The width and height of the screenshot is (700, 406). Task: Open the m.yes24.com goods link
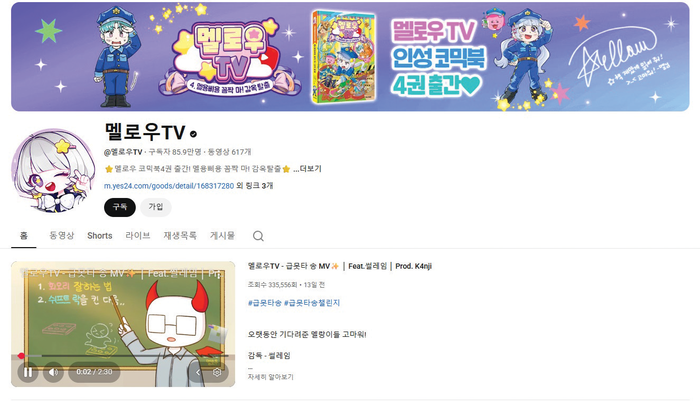point(169,186)
